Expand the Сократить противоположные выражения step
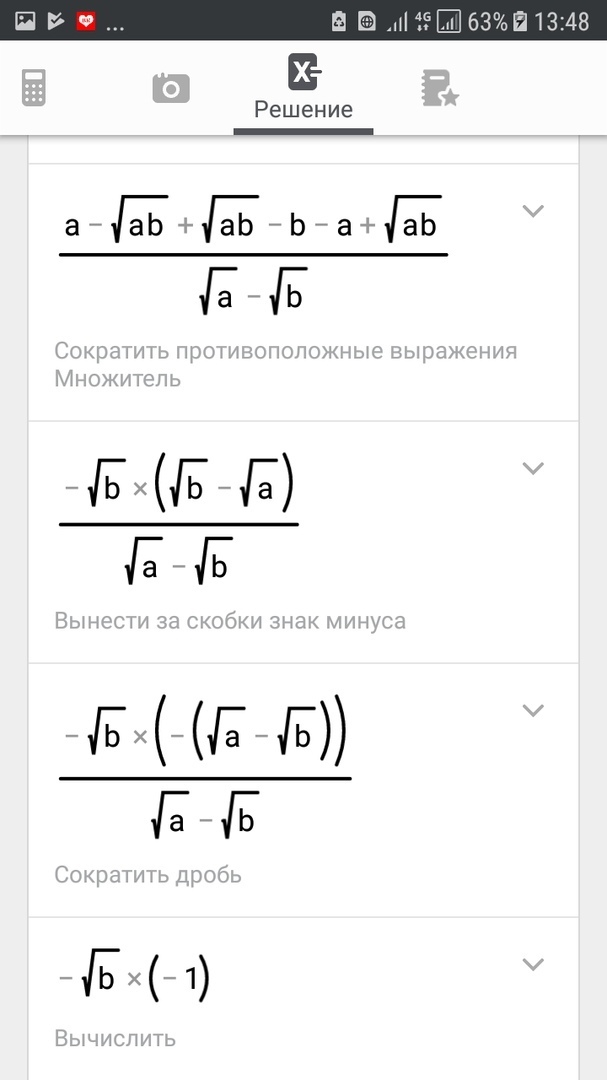The height and width of the screenshot is (1080, 607). click(x=534, y=211)
